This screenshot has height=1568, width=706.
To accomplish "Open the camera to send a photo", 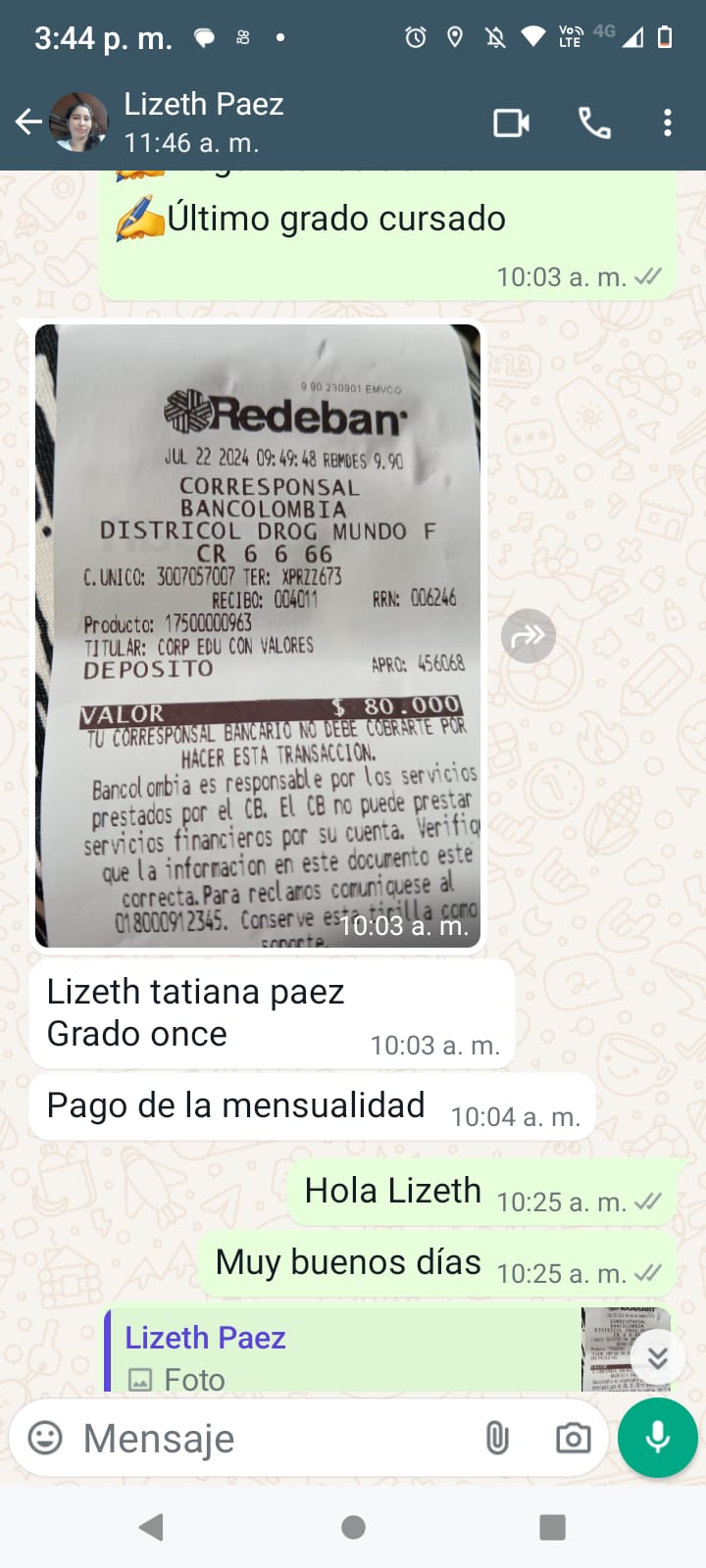I will 573,1438.
